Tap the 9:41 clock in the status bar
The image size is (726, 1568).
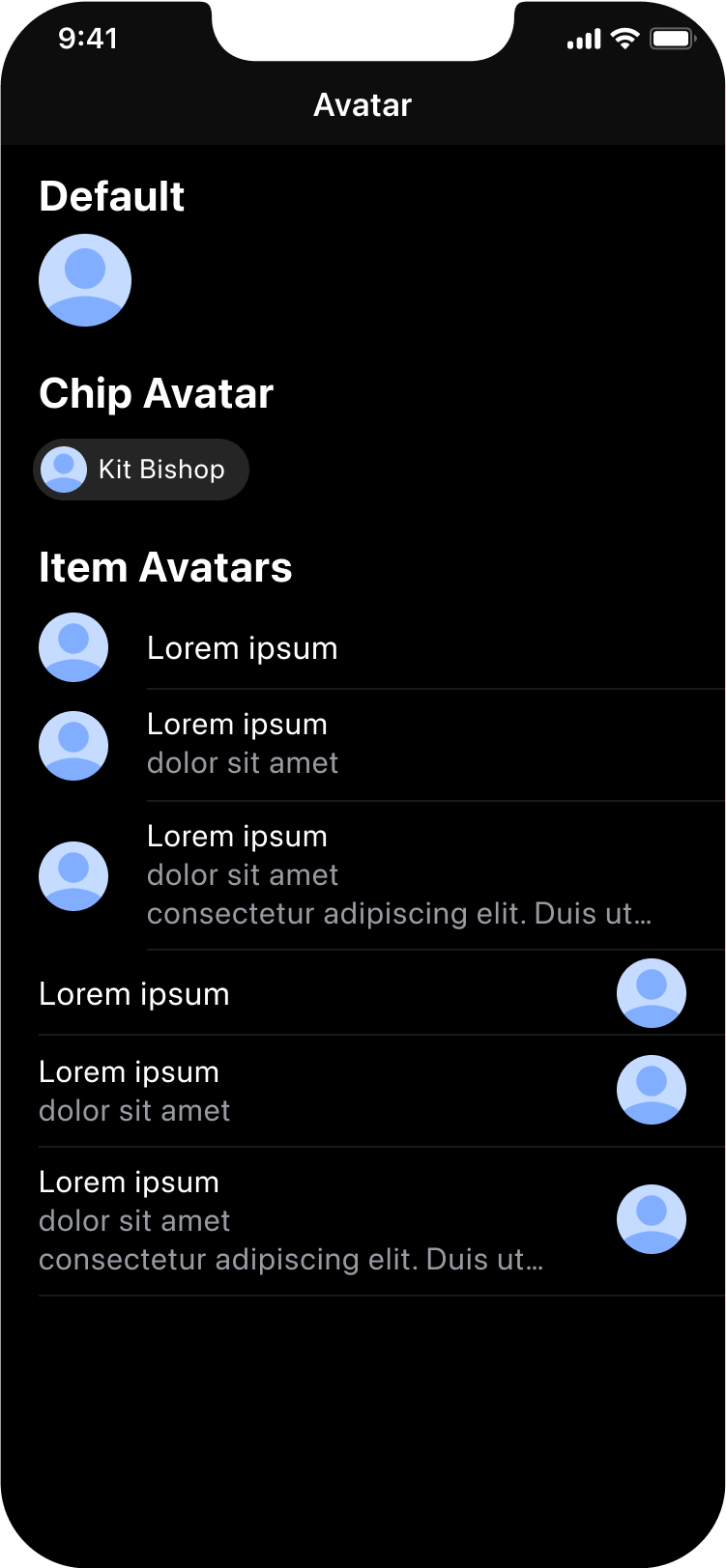[x=88, y=39]
